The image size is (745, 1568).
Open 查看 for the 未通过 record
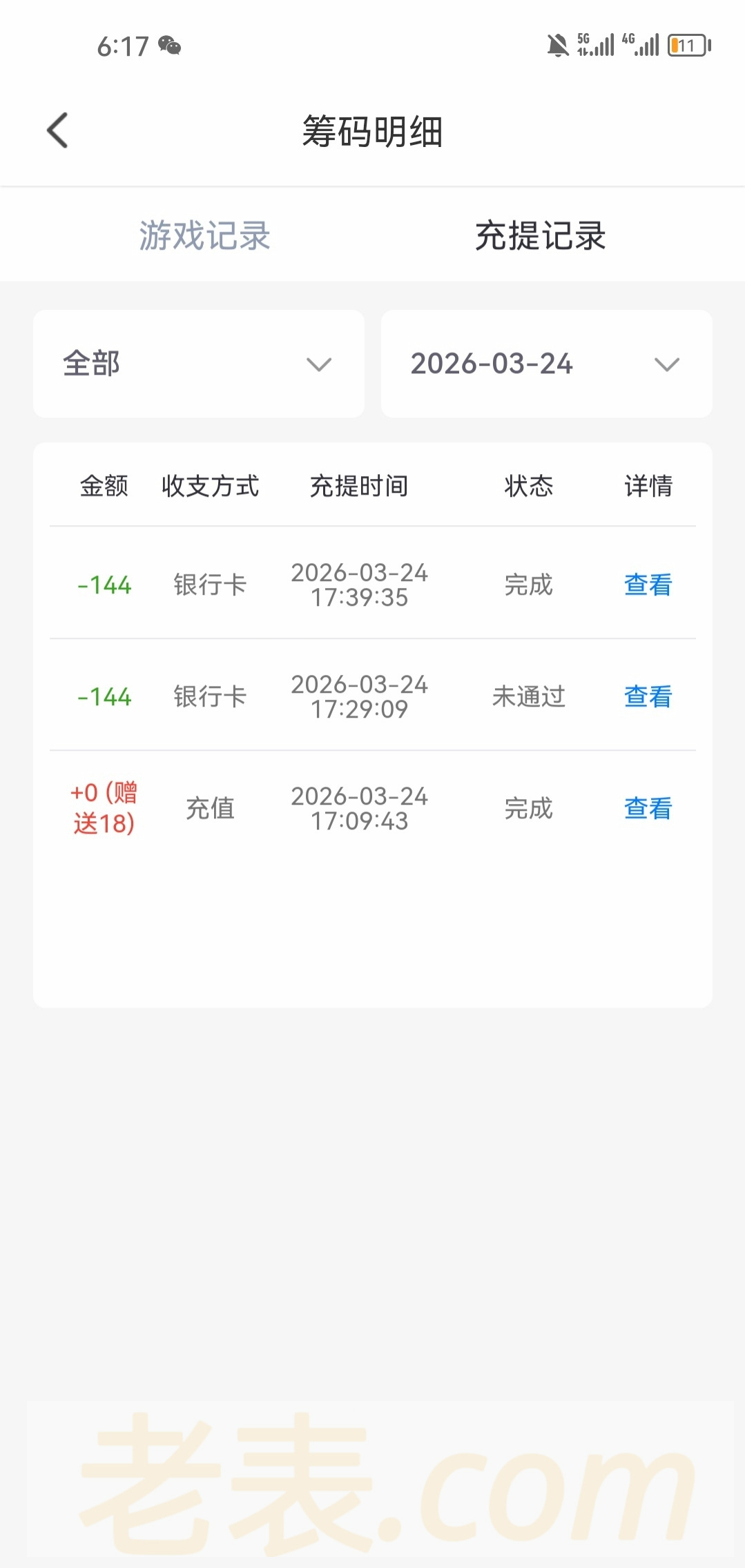(x=648, y=696)
